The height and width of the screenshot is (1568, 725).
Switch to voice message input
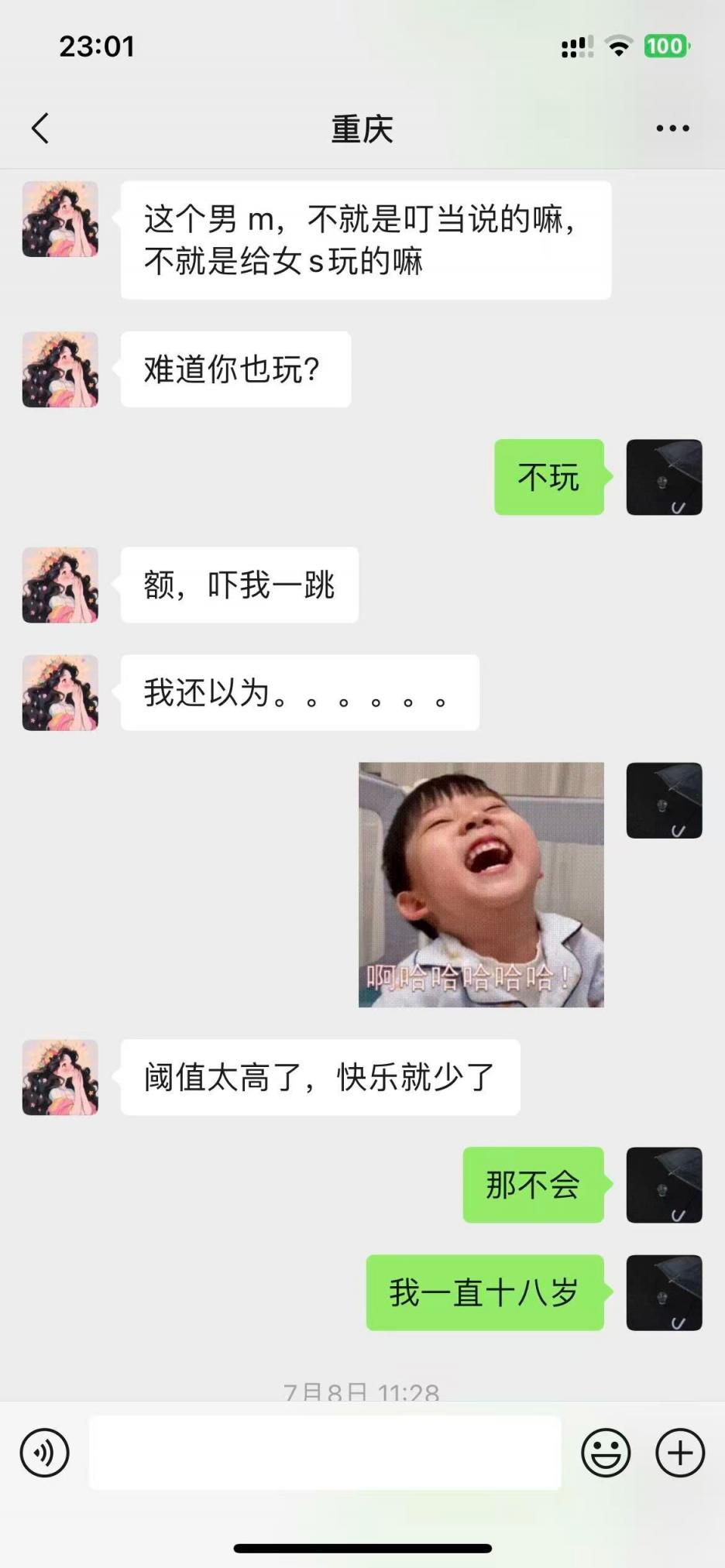(x=45, y=1453)
